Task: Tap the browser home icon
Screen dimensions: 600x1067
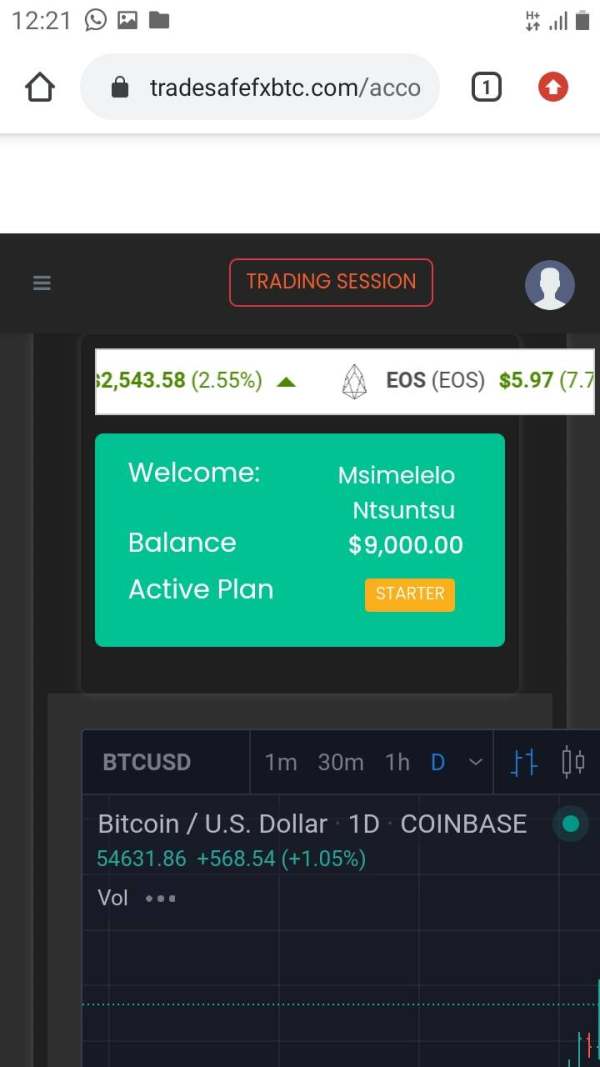Action: click(39, 87)
